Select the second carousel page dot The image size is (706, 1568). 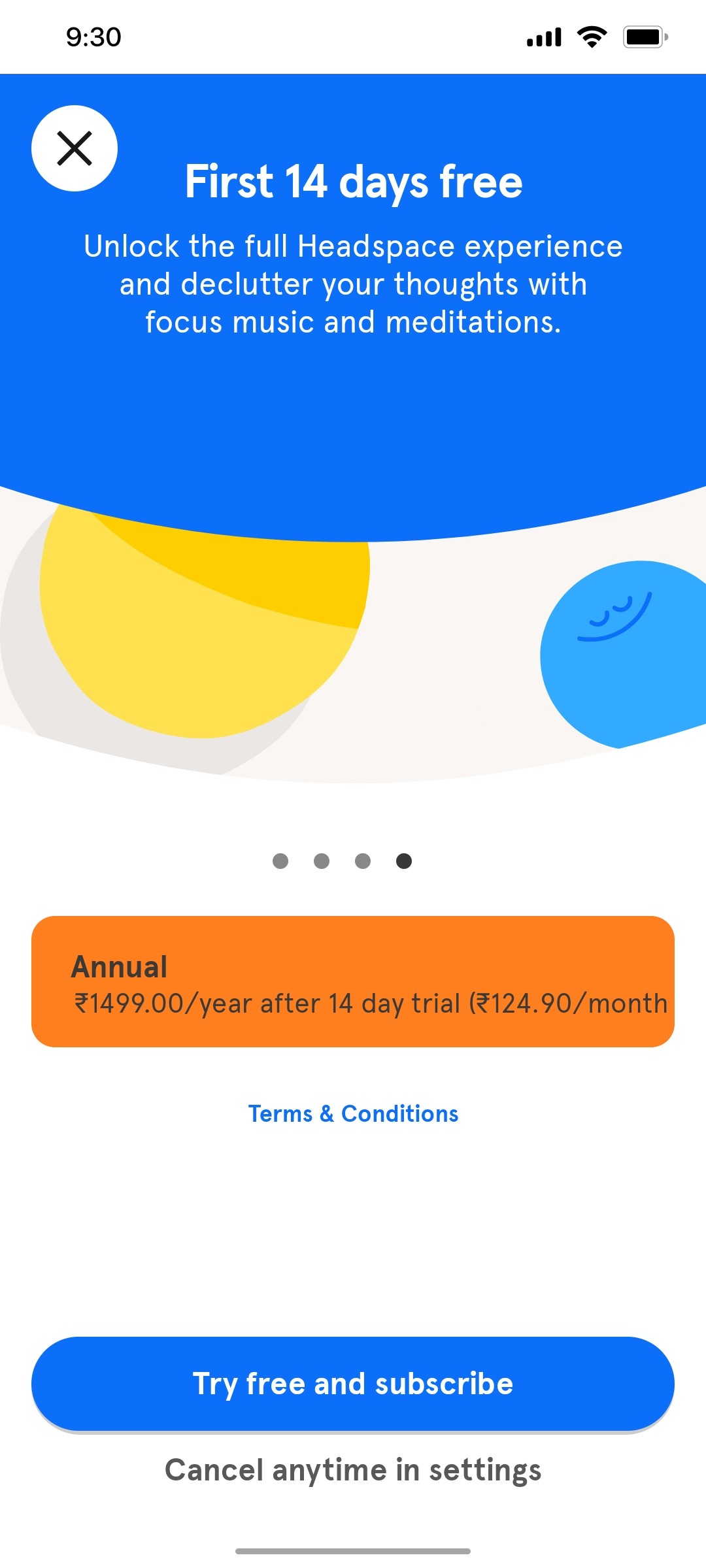[322, 861]
